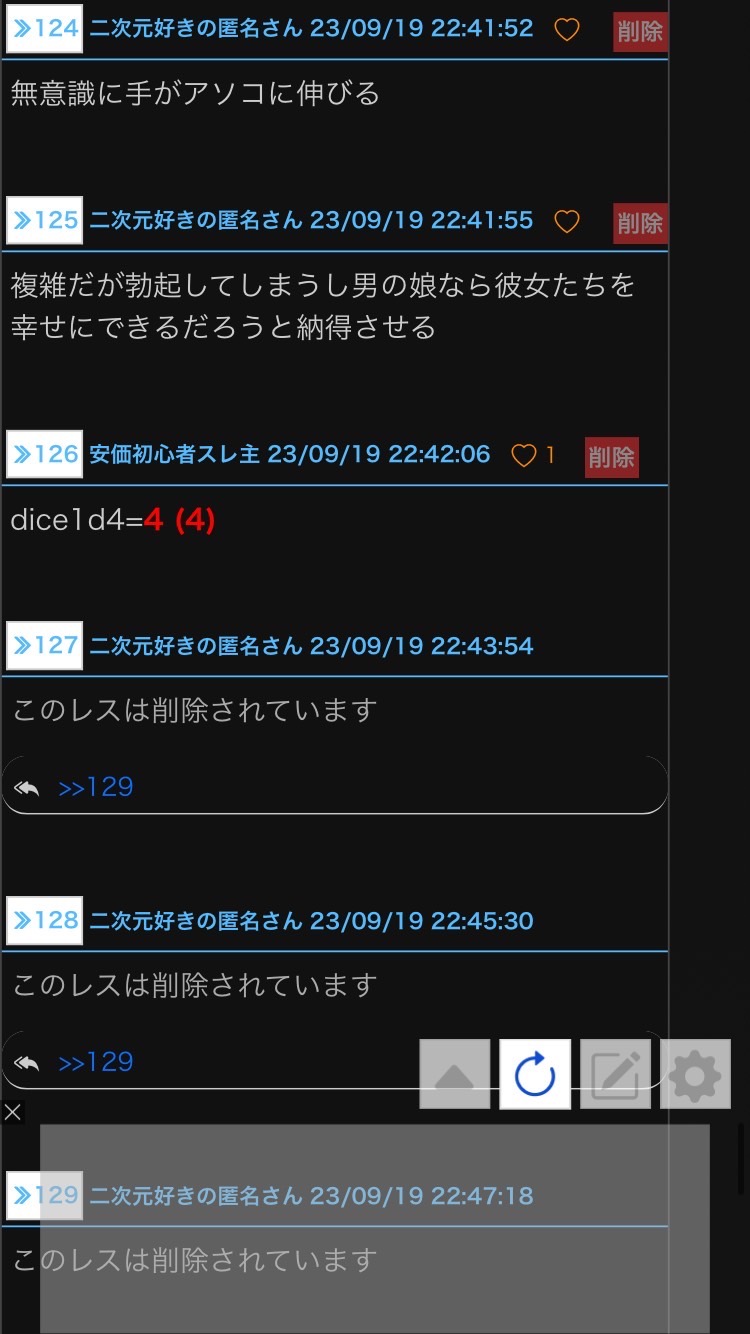Tap post number 127 anchor
This screenshot has width=750, height=1334.
[45, 645]
